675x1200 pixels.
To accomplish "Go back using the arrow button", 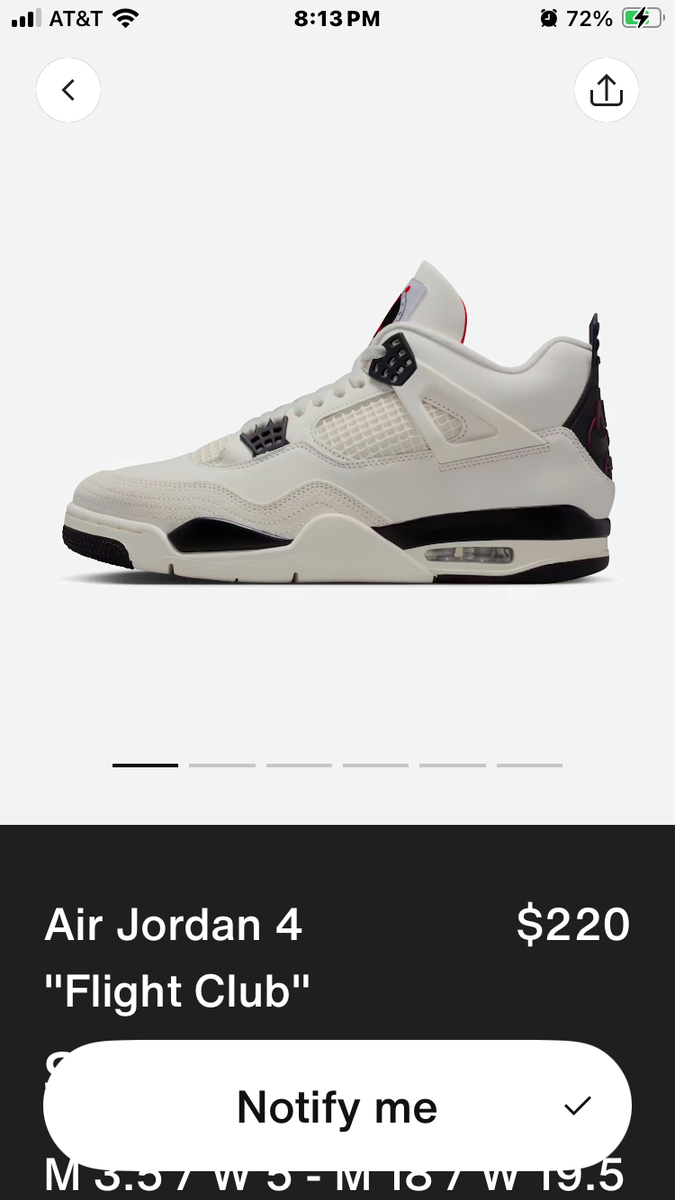I will (68, 90).
